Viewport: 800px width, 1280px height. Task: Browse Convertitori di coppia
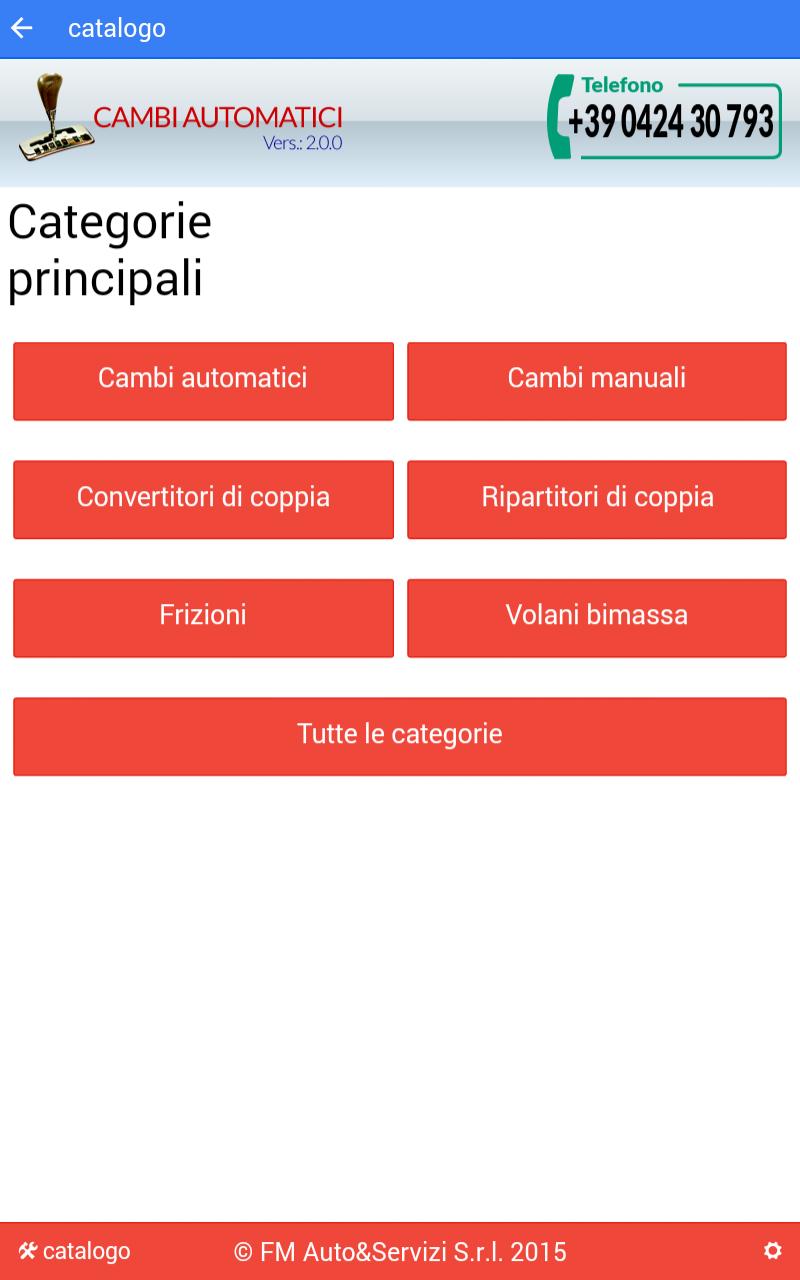coord(203,498)
